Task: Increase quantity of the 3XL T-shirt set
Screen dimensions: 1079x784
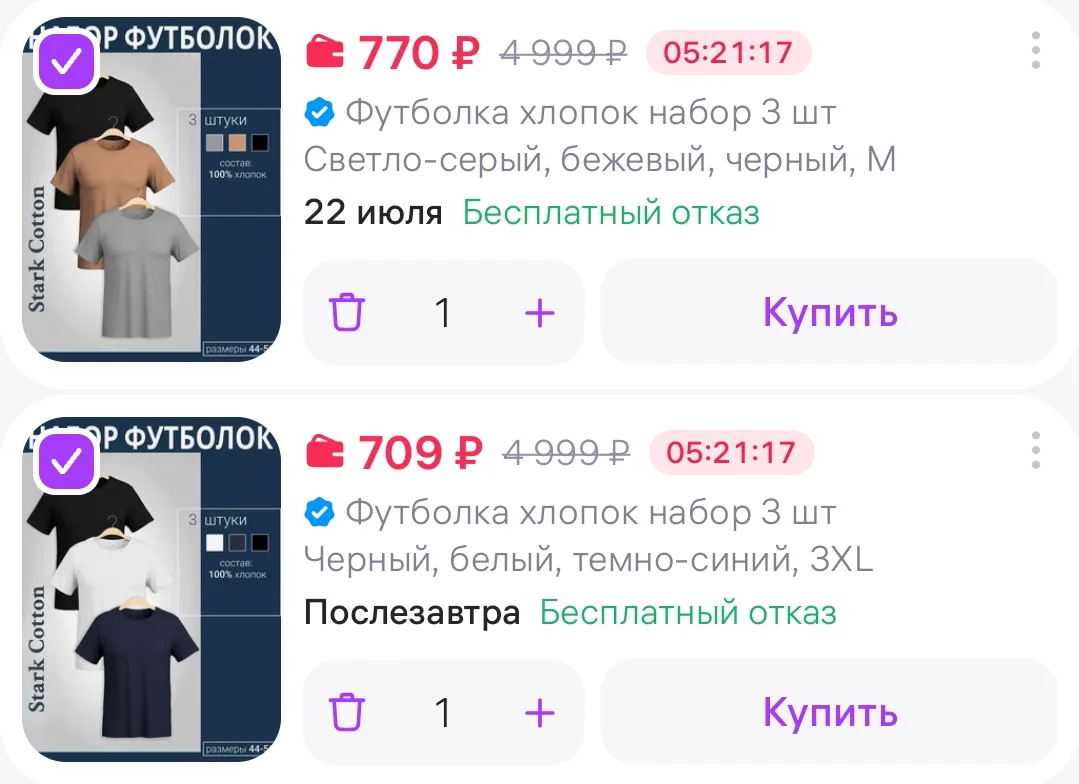Action: (x=540, y=713)
